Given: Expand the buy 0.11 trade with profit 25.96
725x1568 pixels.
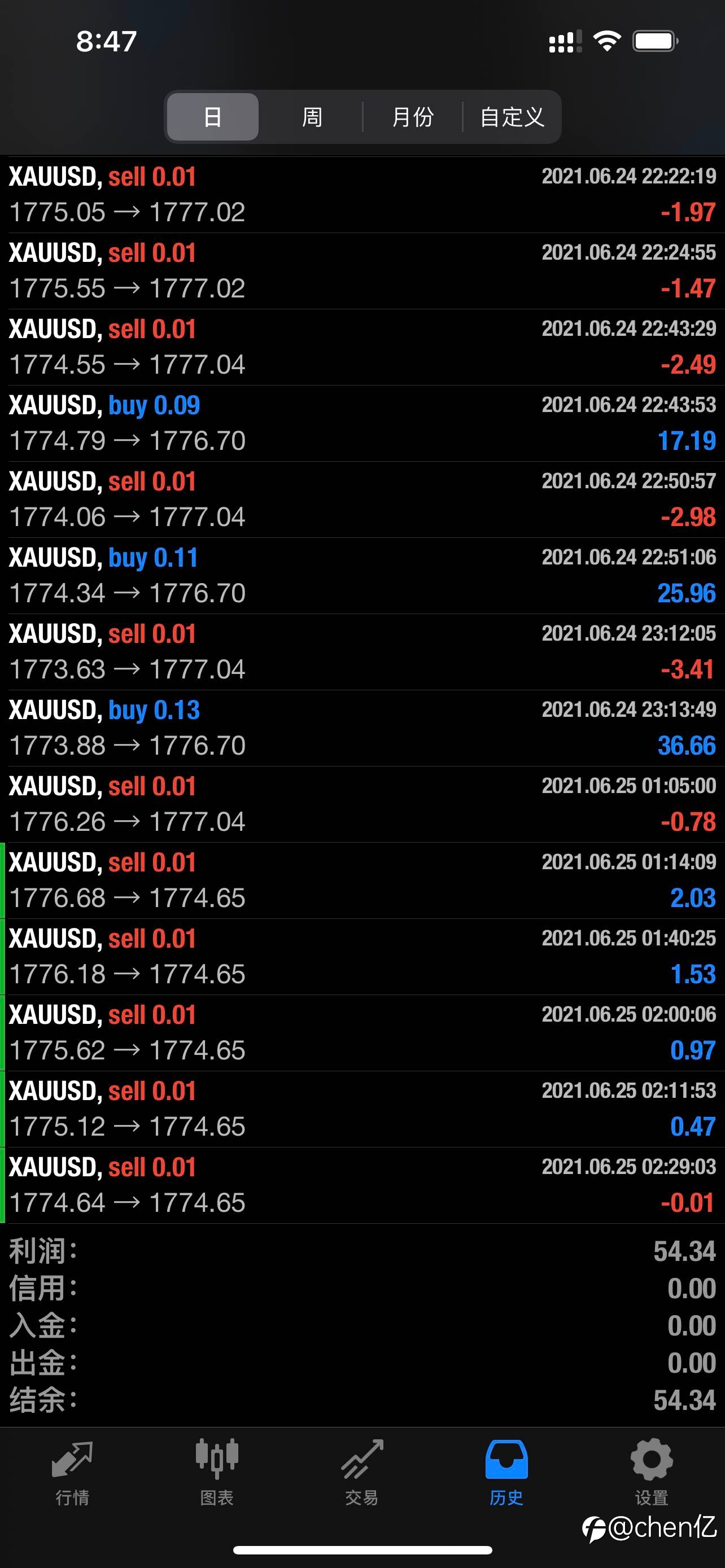Looking at the screenshot, I should click(362, 575).
